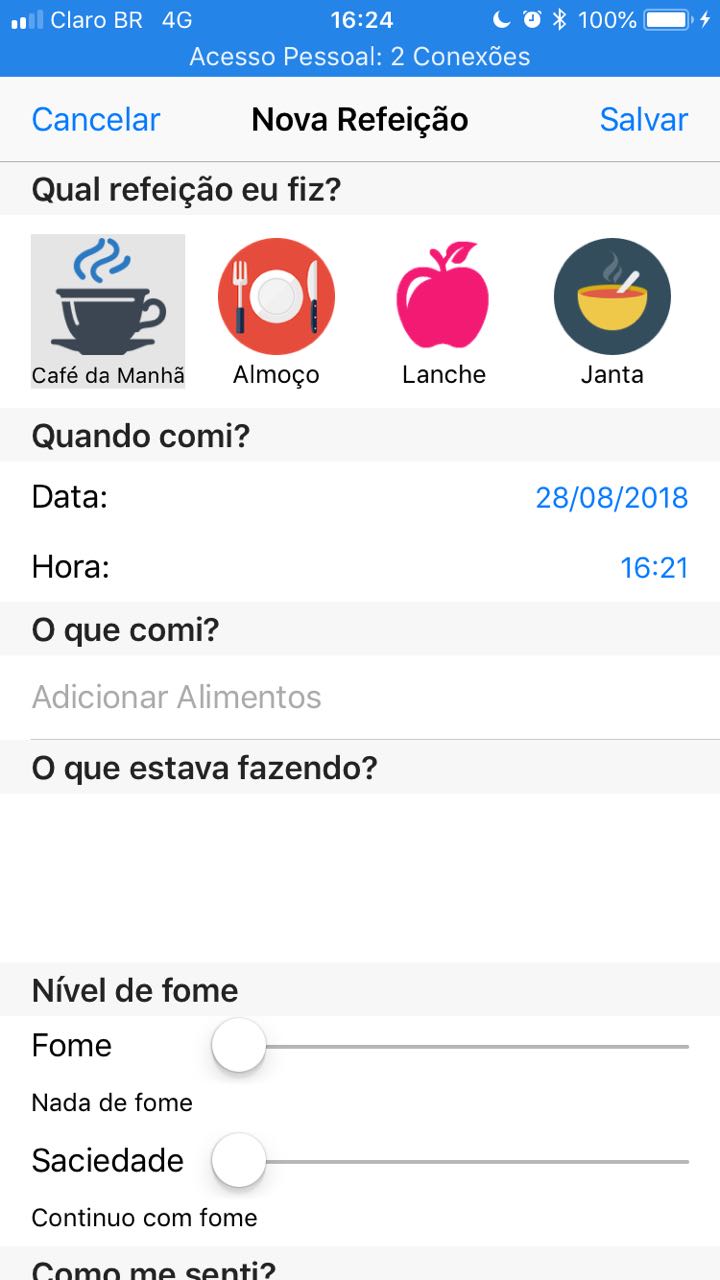Focus the O que estava fazendo text area
This screenshot has width=720, height=1280.
360,878
